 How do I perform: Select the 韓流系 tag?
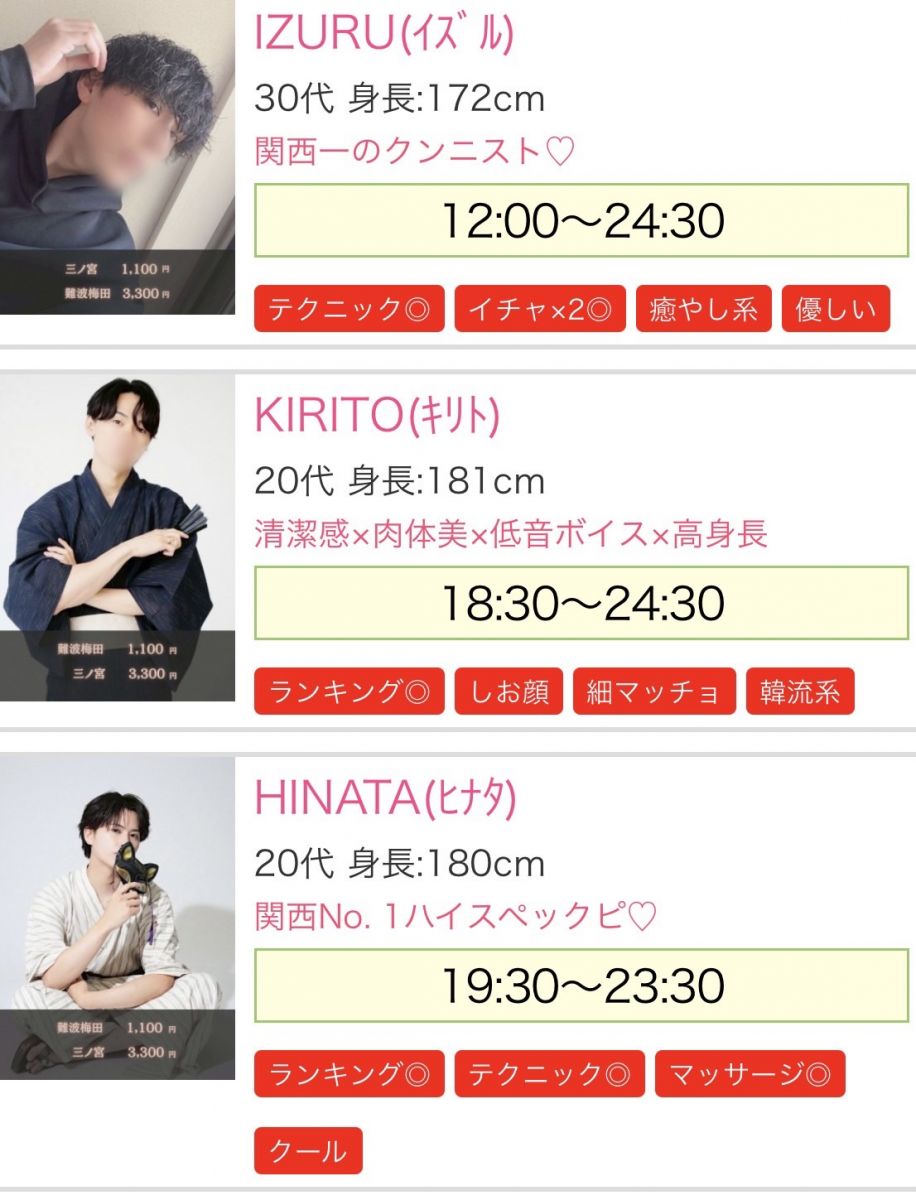[800, 692]
